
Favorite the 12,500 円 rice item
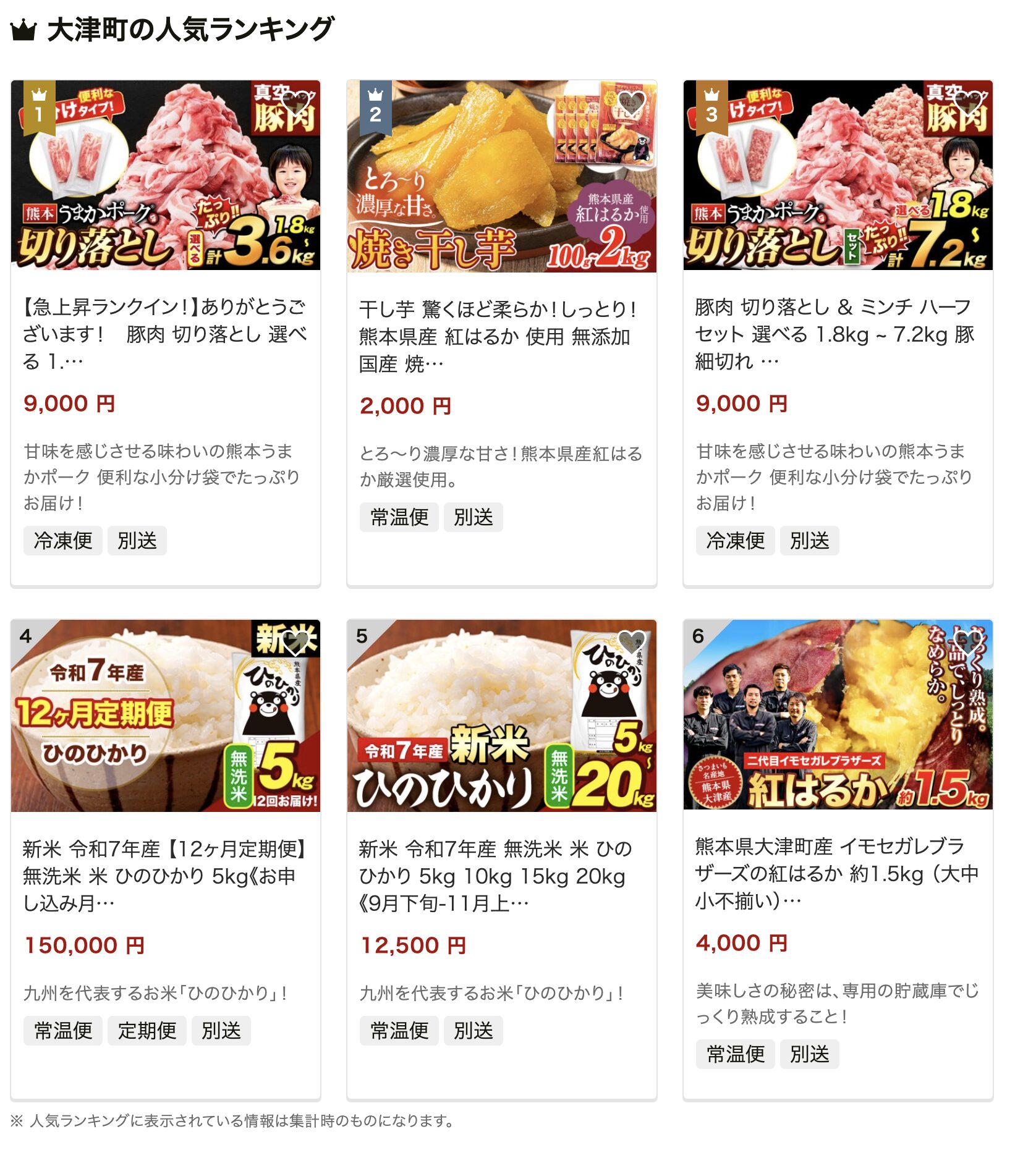point(632,643)
